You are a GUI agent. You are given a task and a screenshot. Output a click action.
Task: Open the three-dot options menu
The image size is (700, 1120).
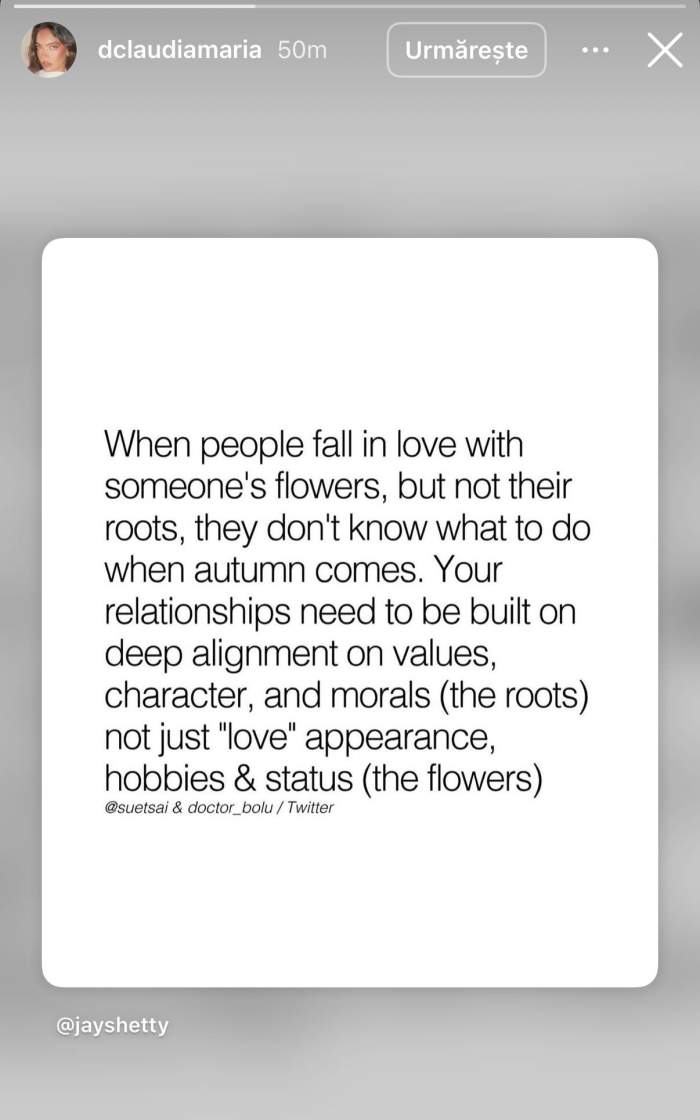595,50
